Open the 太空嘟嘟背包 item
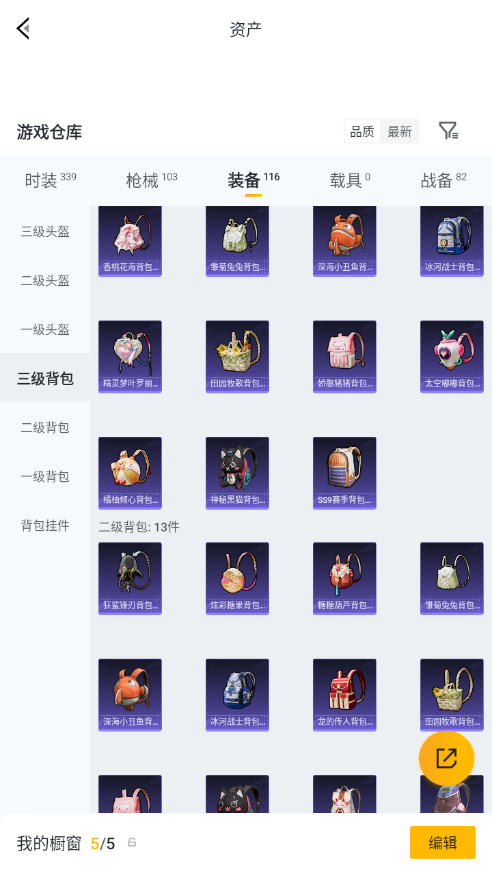Viewport: 492px width, 871px height. [x=451, y=356]
